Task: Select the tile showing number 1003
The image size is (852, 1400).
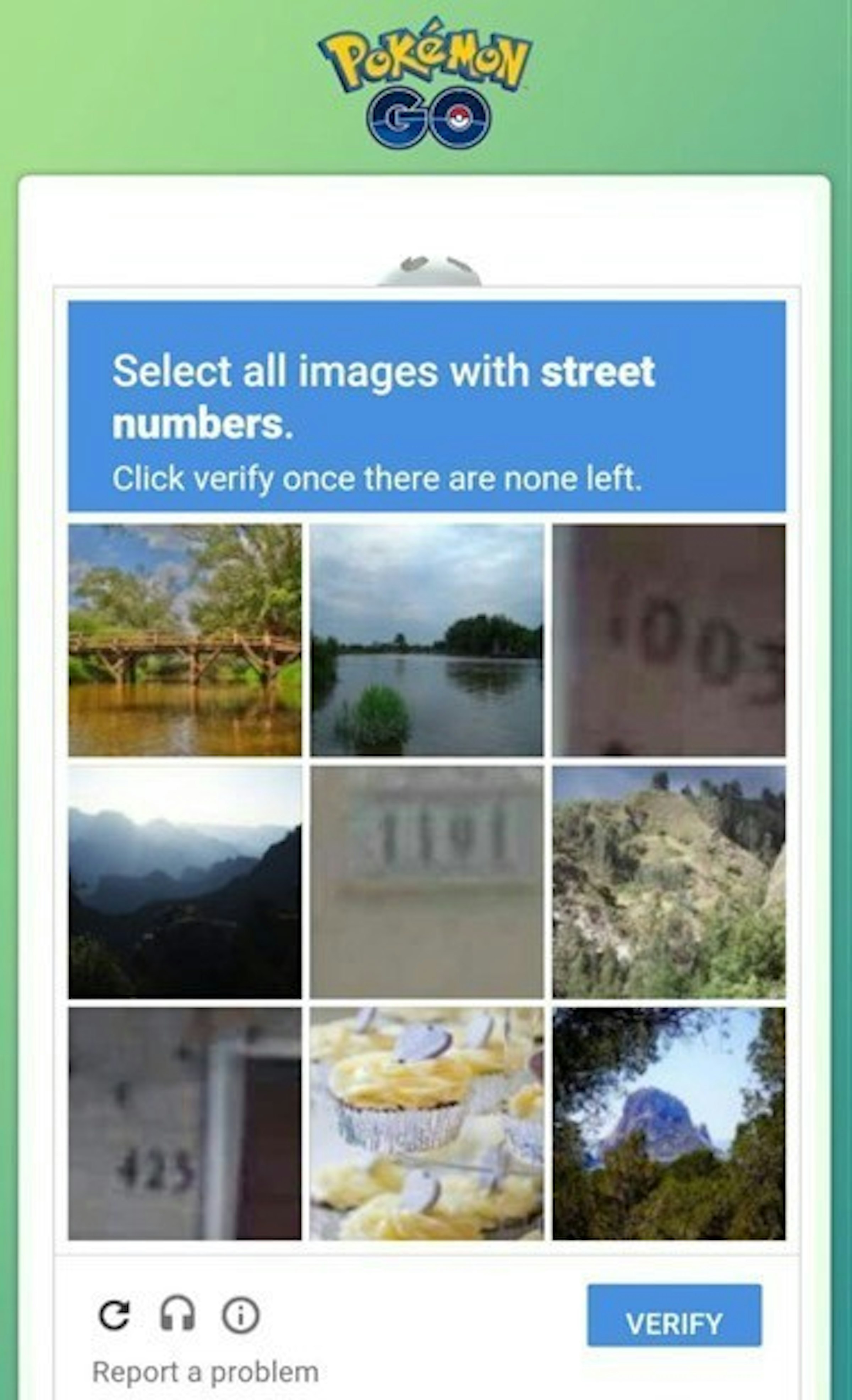Action: [668, 640]
